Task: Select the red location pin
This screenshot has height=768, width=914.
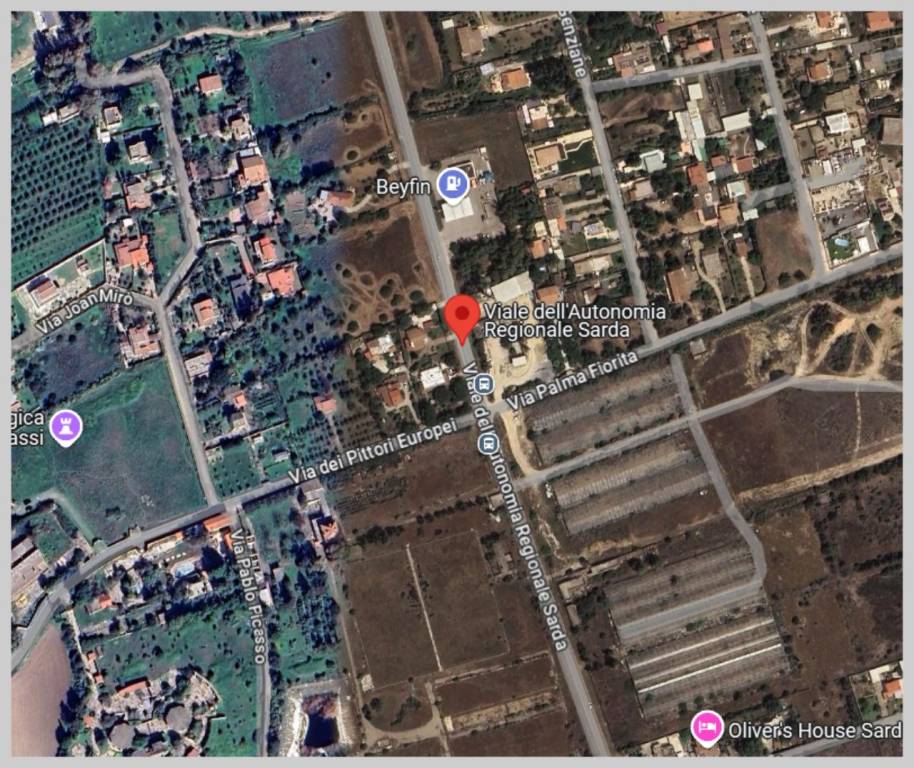Action: (461, 316)
